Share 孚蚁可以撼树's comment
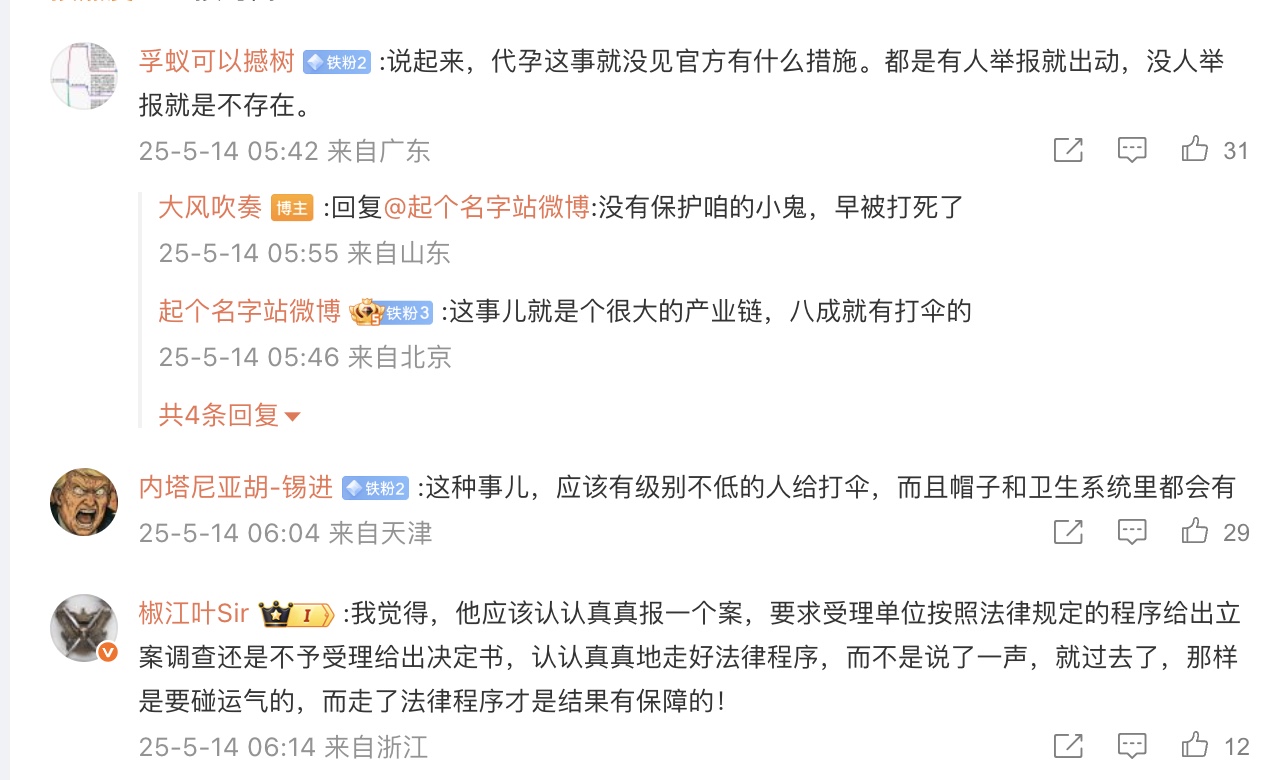This screenshot has width=1276, height=780. (x=1068, y=150)
